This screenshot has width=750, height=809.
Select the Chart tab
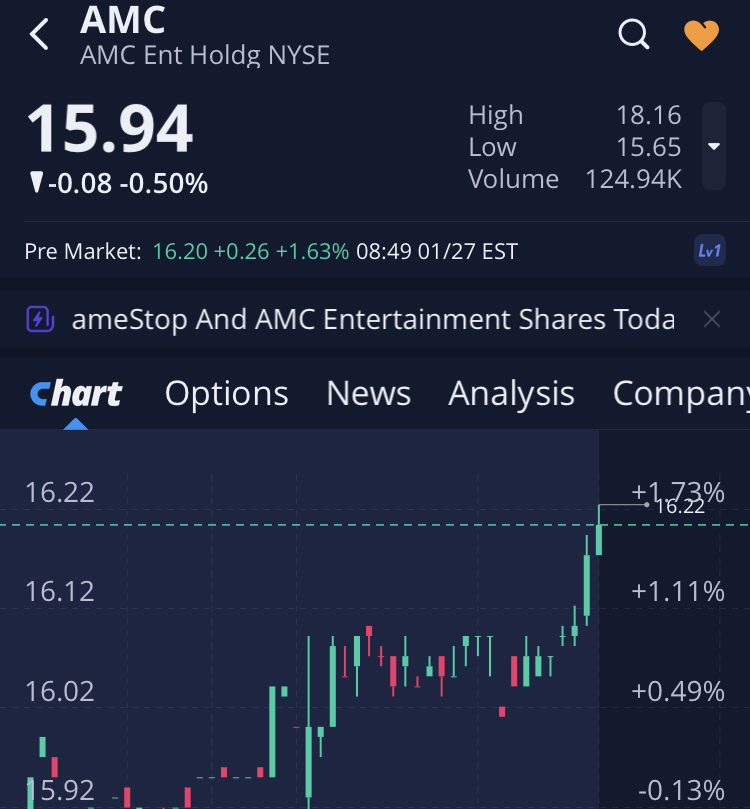pos(76,394)
